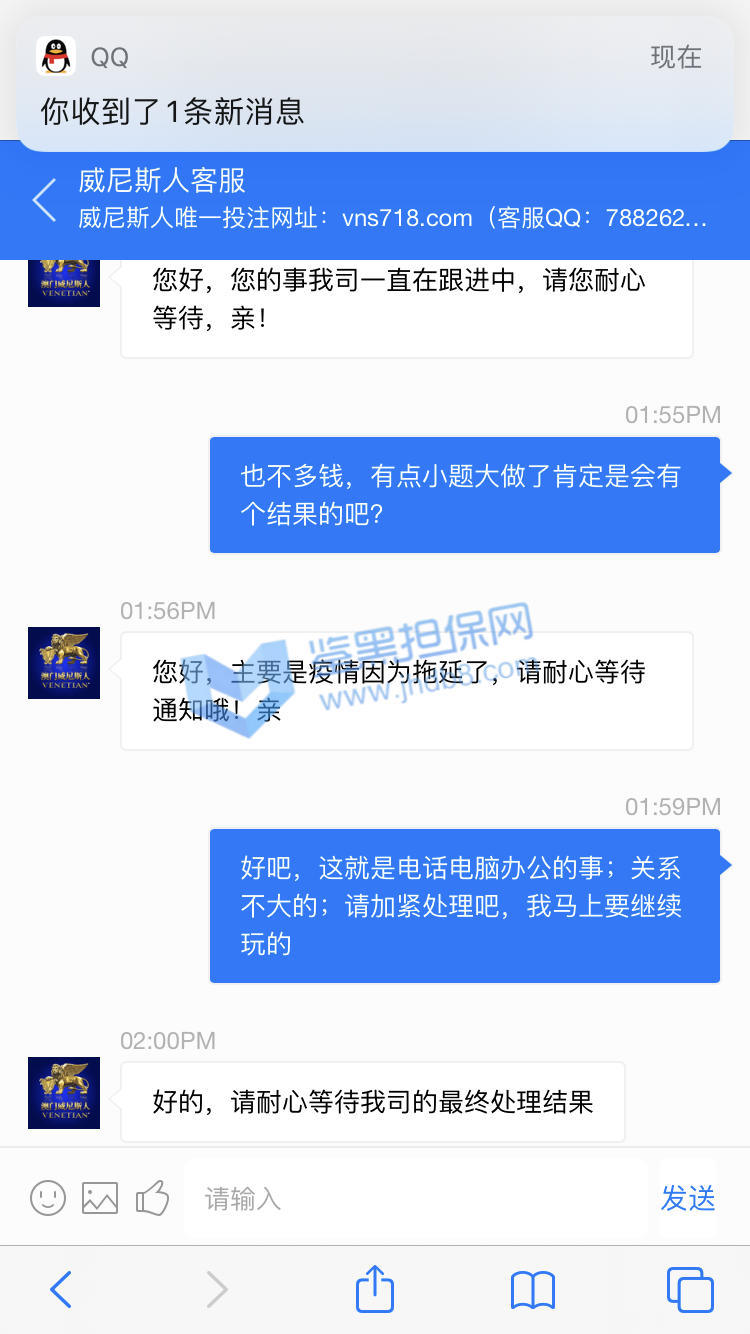The height and width of the screenshot is (1334, 750).
Task: Open the browser bookmarks
Action: coord(532,1290)
